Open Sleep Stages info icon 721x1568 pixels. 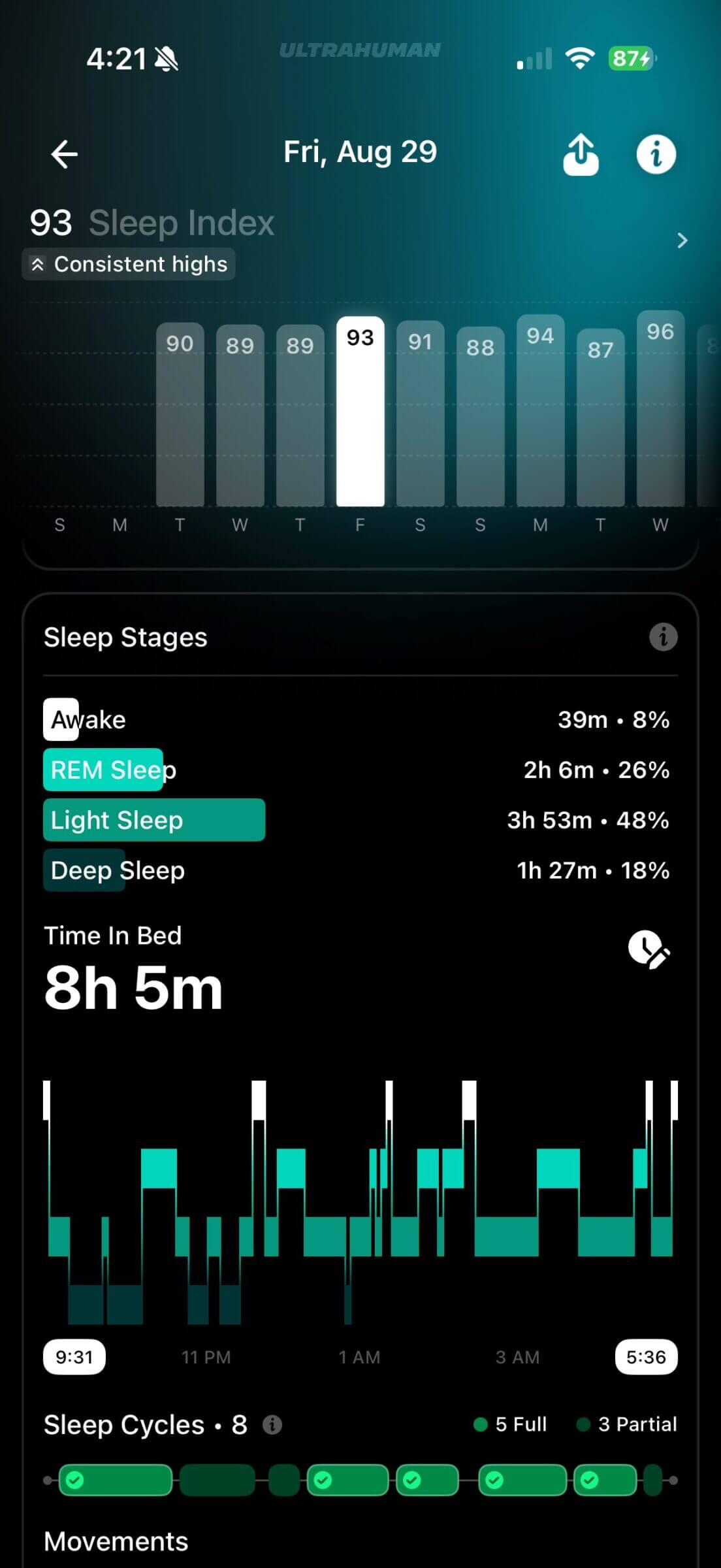(663, 636)
